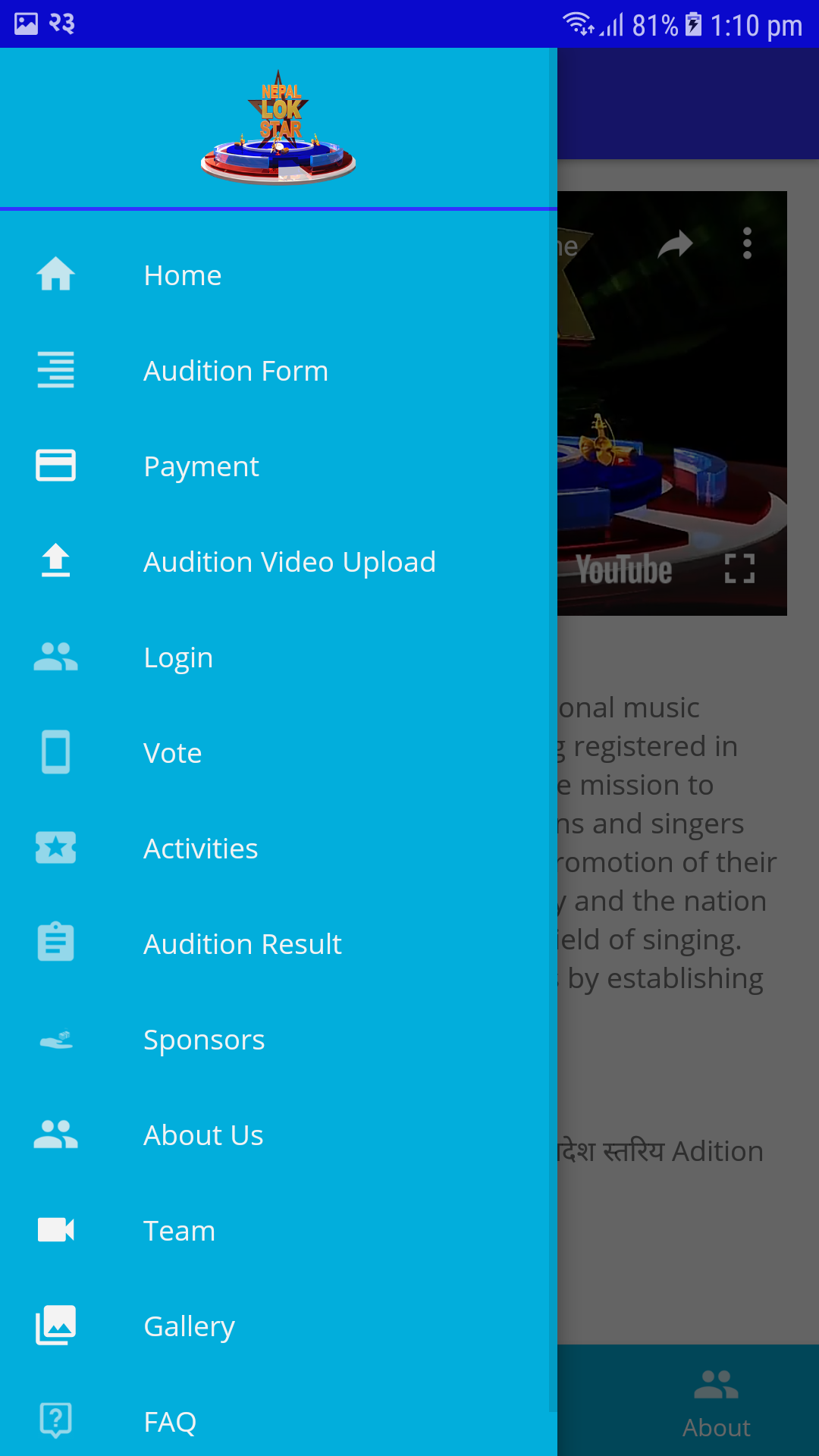
Task: Open the Home menu item
Action: 278,275
